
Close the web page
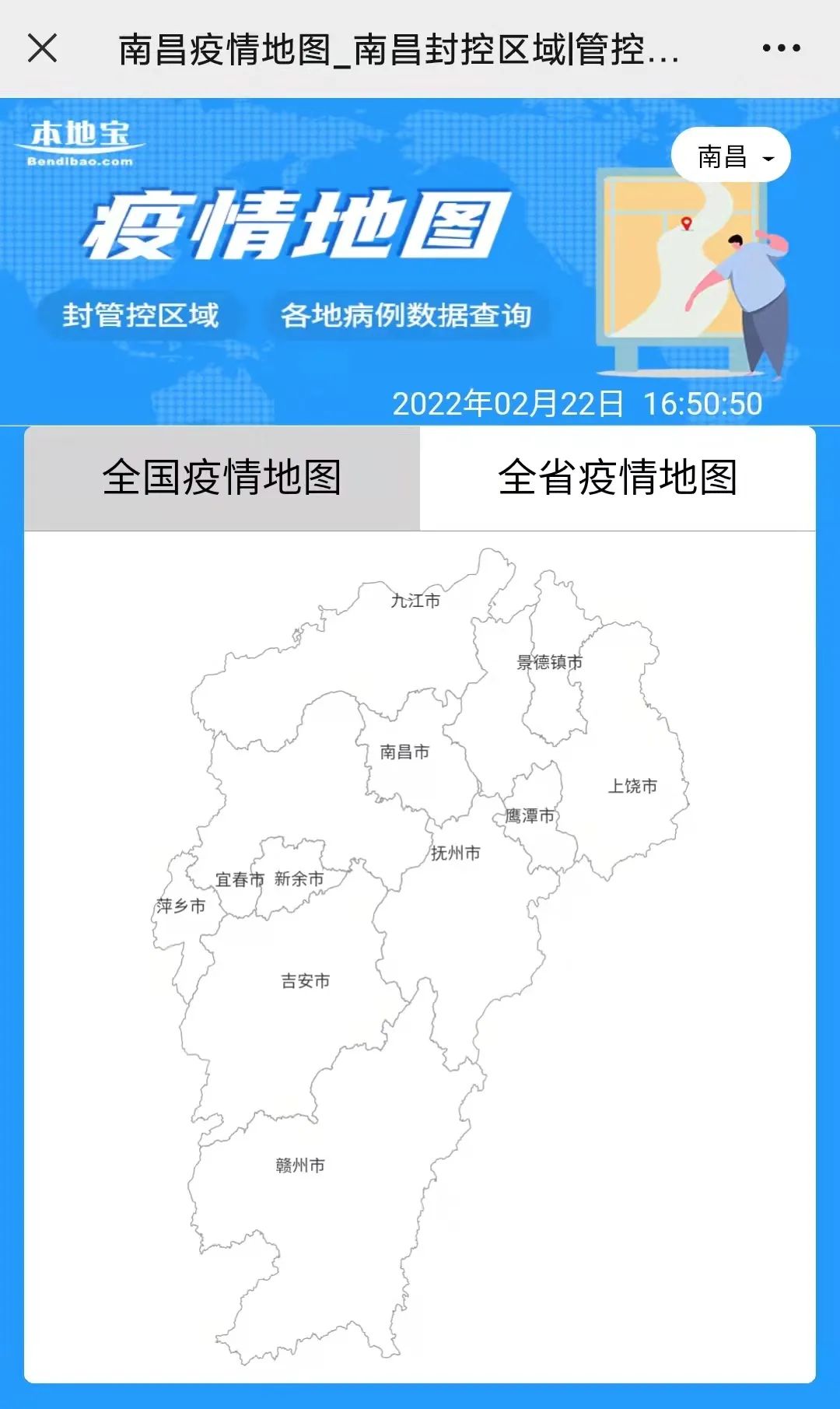(42, 48)
